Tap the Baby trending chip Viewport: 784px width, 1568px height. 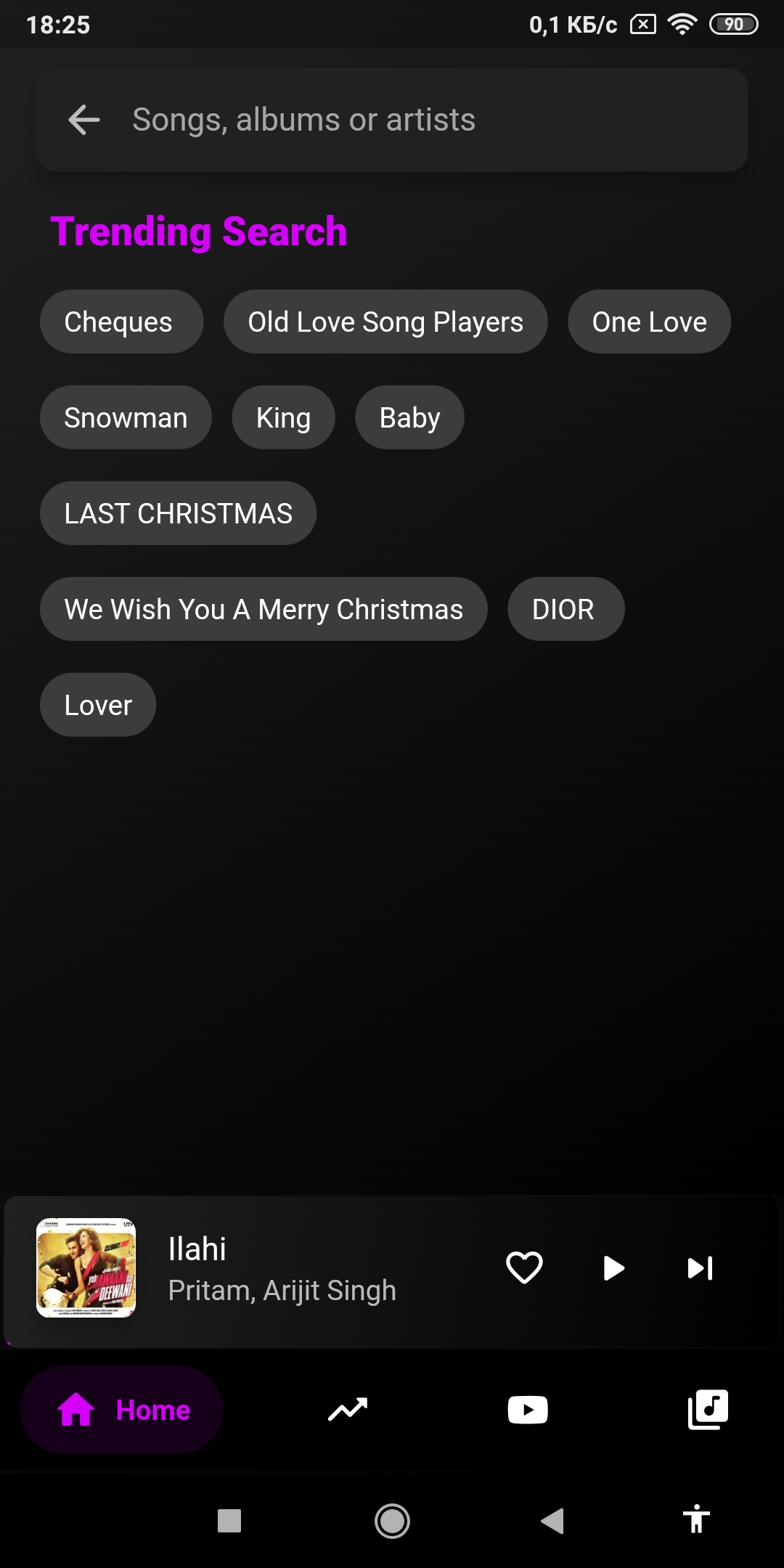(x=409, y=417)
